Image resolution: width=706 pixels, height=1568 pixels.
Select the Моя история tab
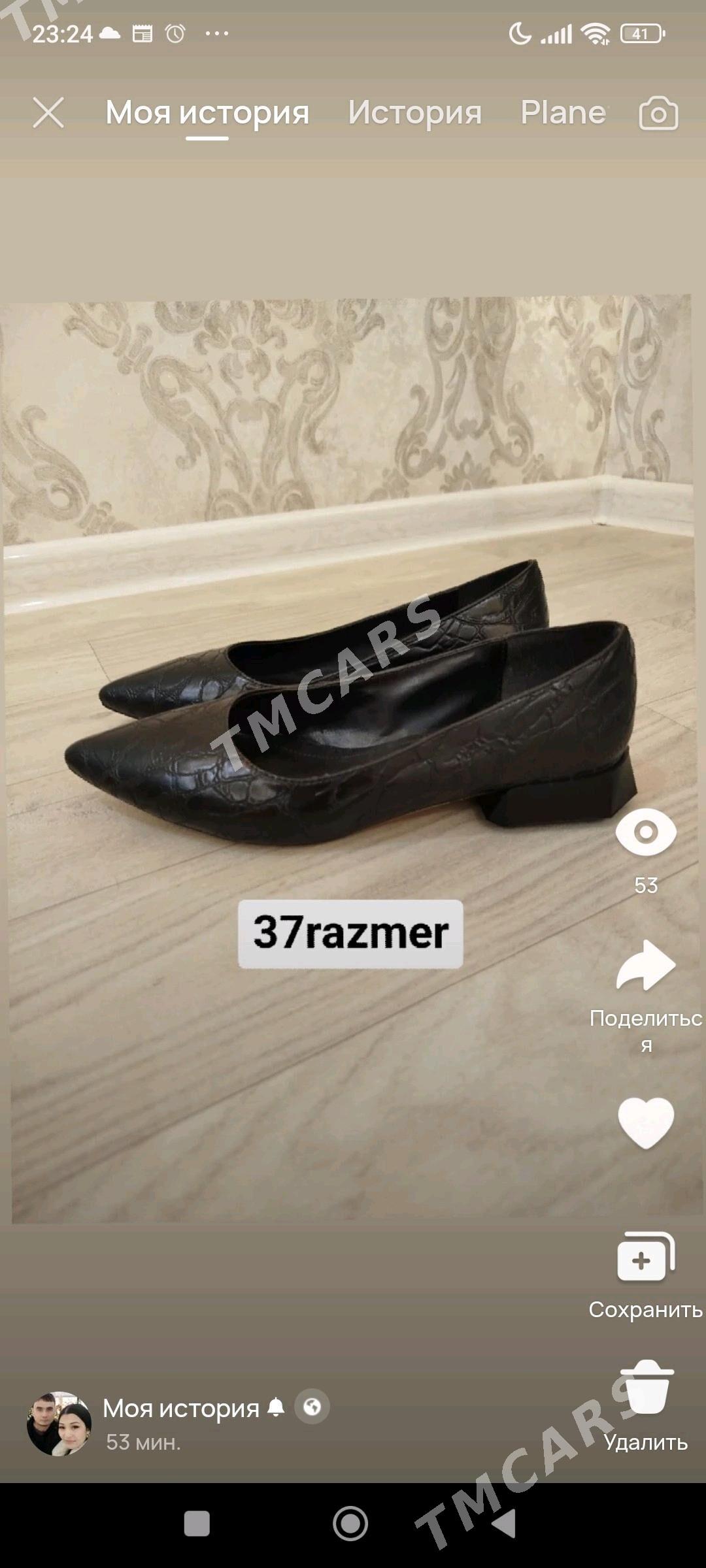click(x=207, y=112)
